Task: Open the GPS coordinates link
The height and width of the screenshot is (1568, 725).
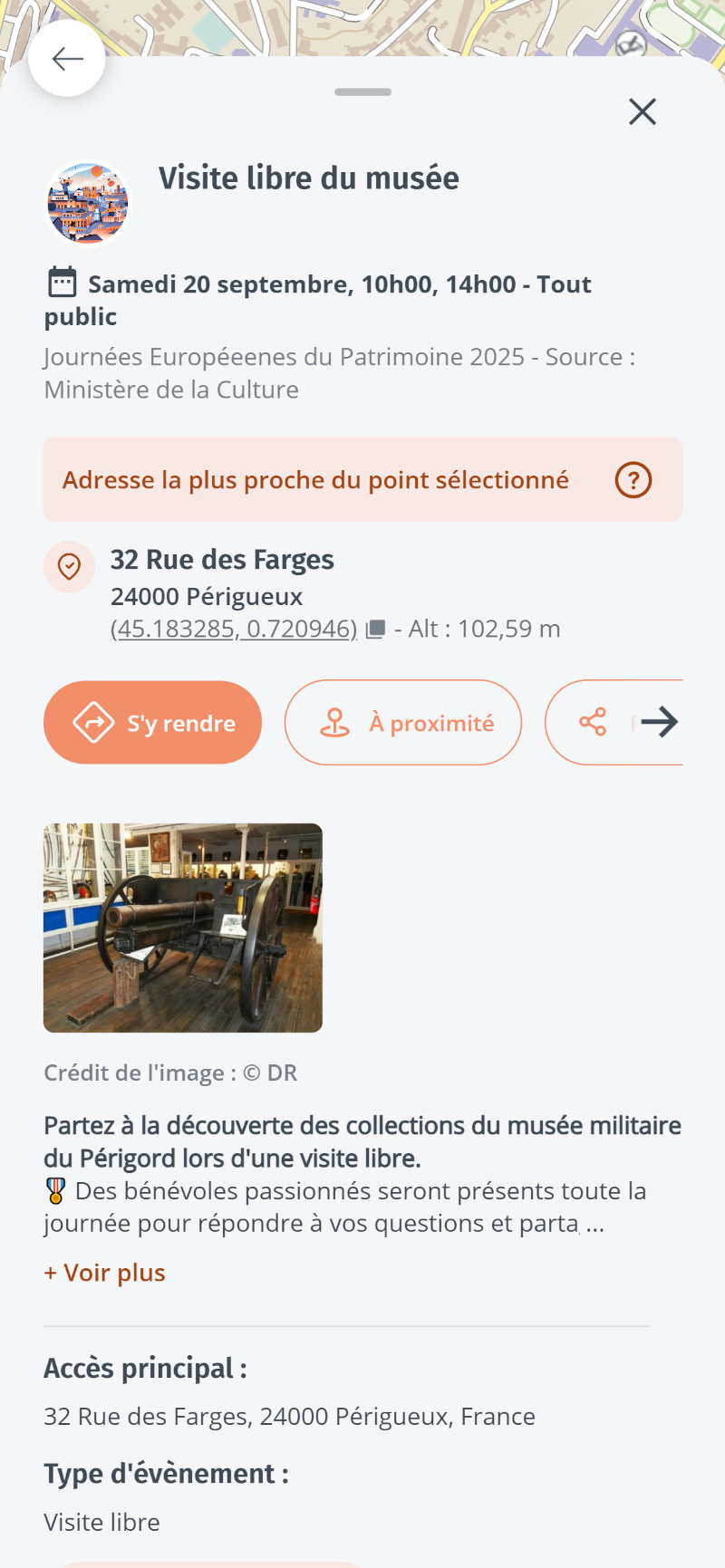Action: (234, 629)
